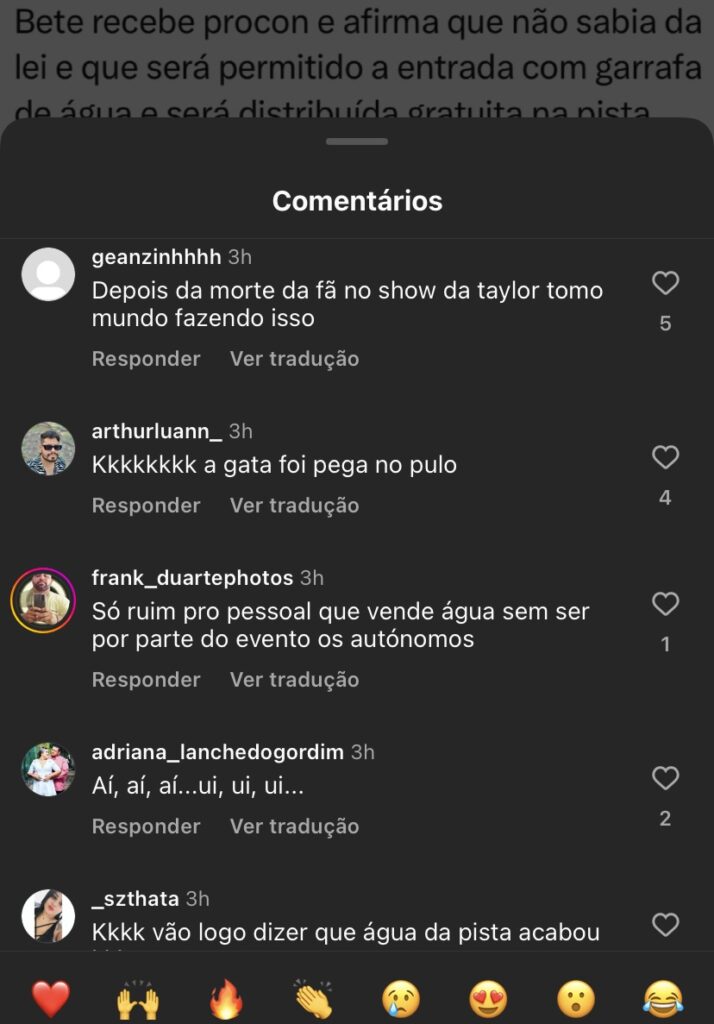Add the crying laughing emoji
Viewport: 714px width, 1024px height.
(663, 998)
